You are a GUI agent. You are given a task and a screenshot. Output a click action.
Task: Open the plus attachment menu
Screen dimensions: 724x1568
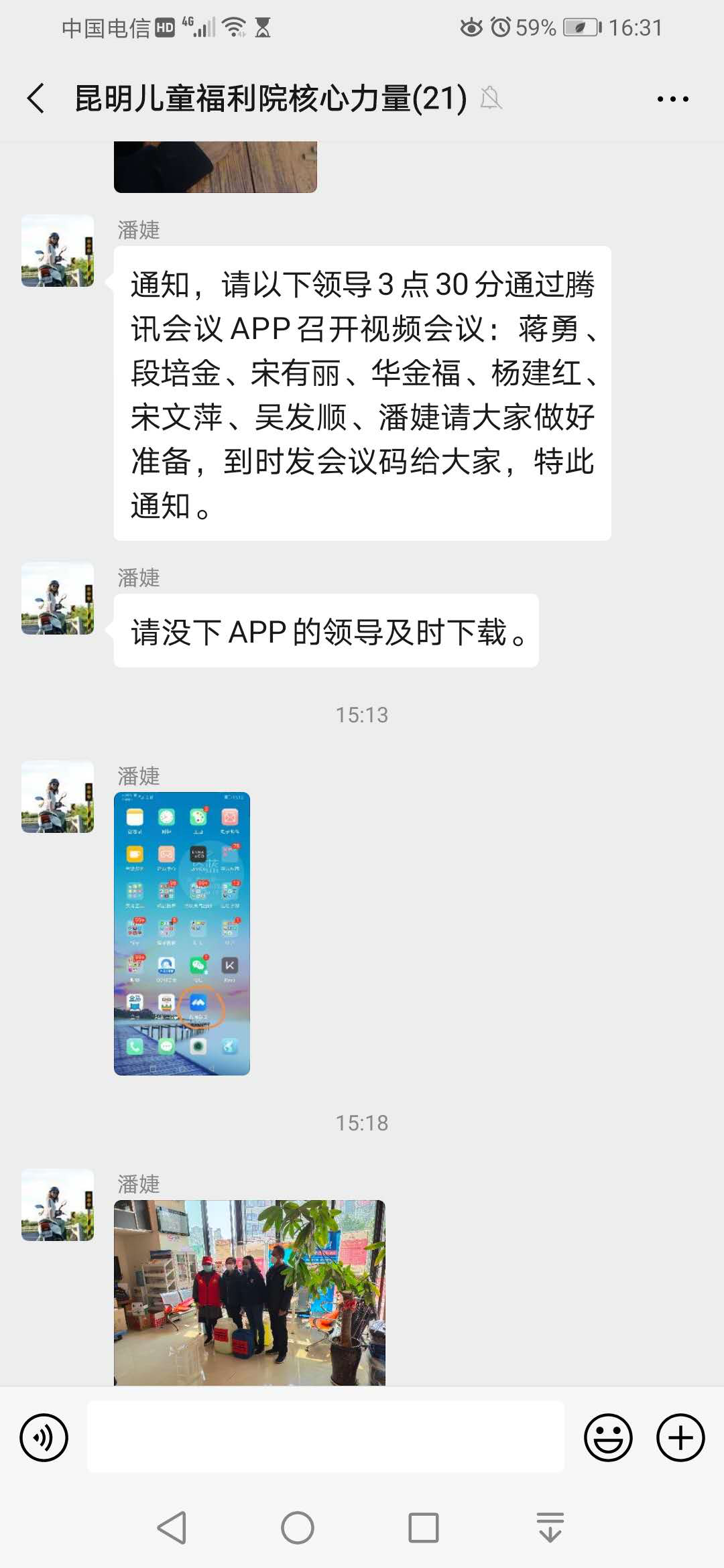(x=680, y=1437)
